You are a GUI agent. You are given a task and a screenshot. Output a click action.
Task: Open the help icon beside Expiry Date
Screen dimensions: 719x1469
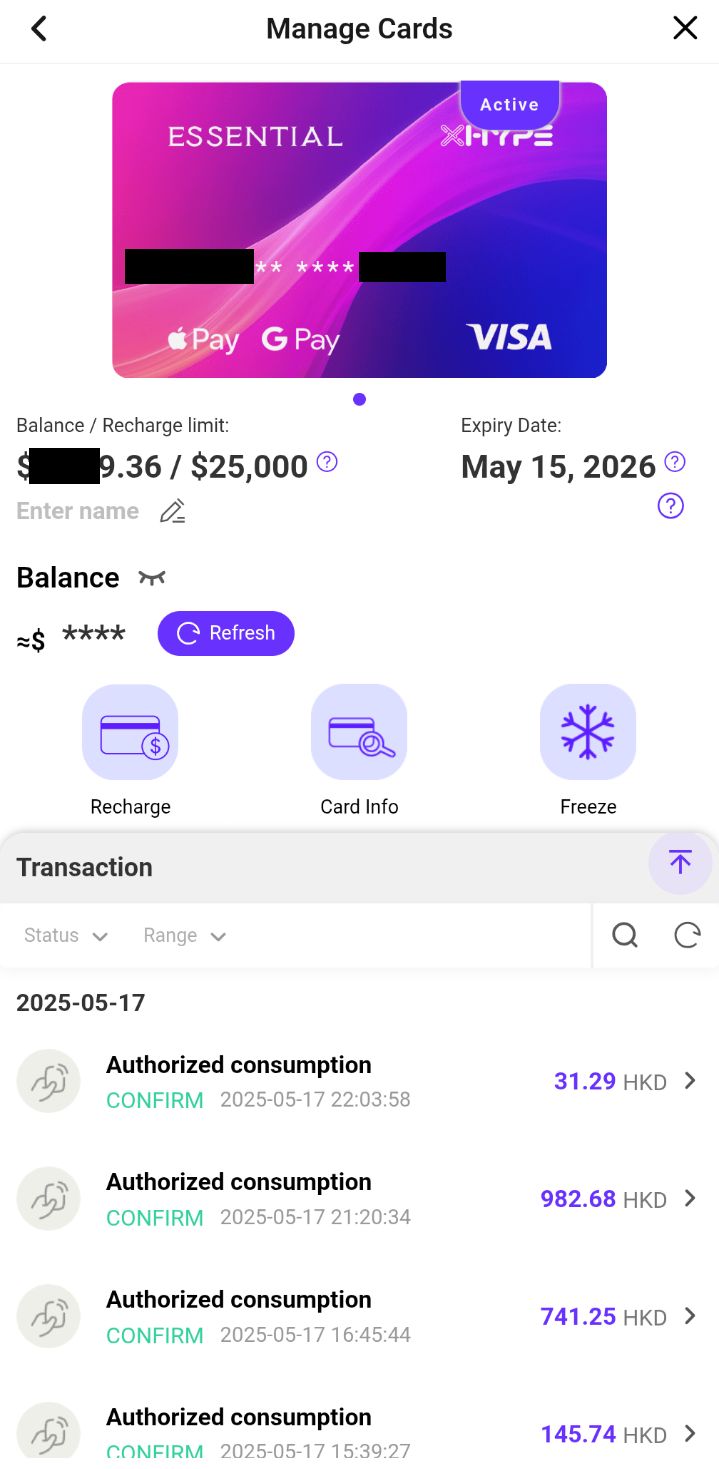tap(676, 462)
